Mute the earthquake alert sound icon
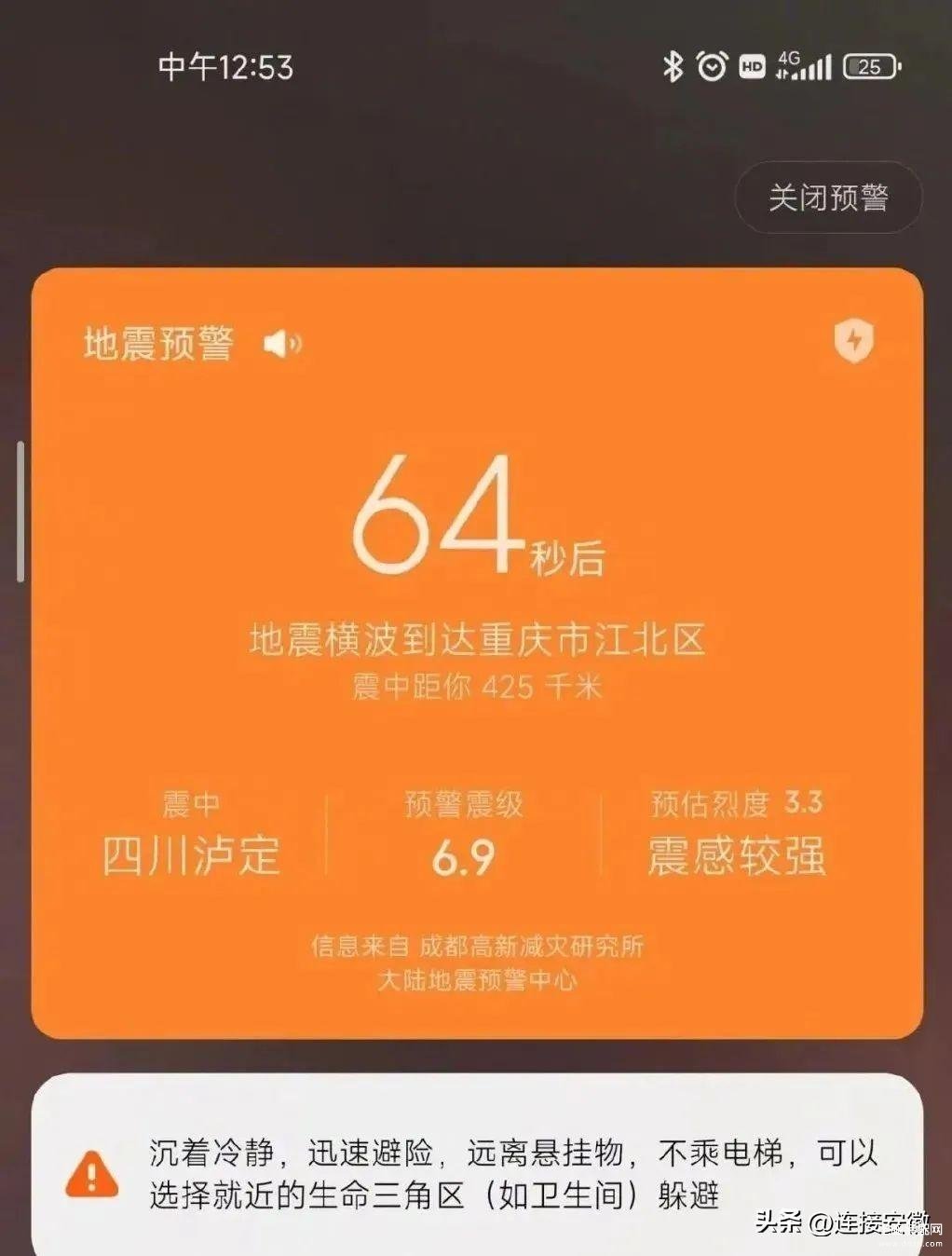The width and height of the screenshot is (952, 1256). [282, 344]
